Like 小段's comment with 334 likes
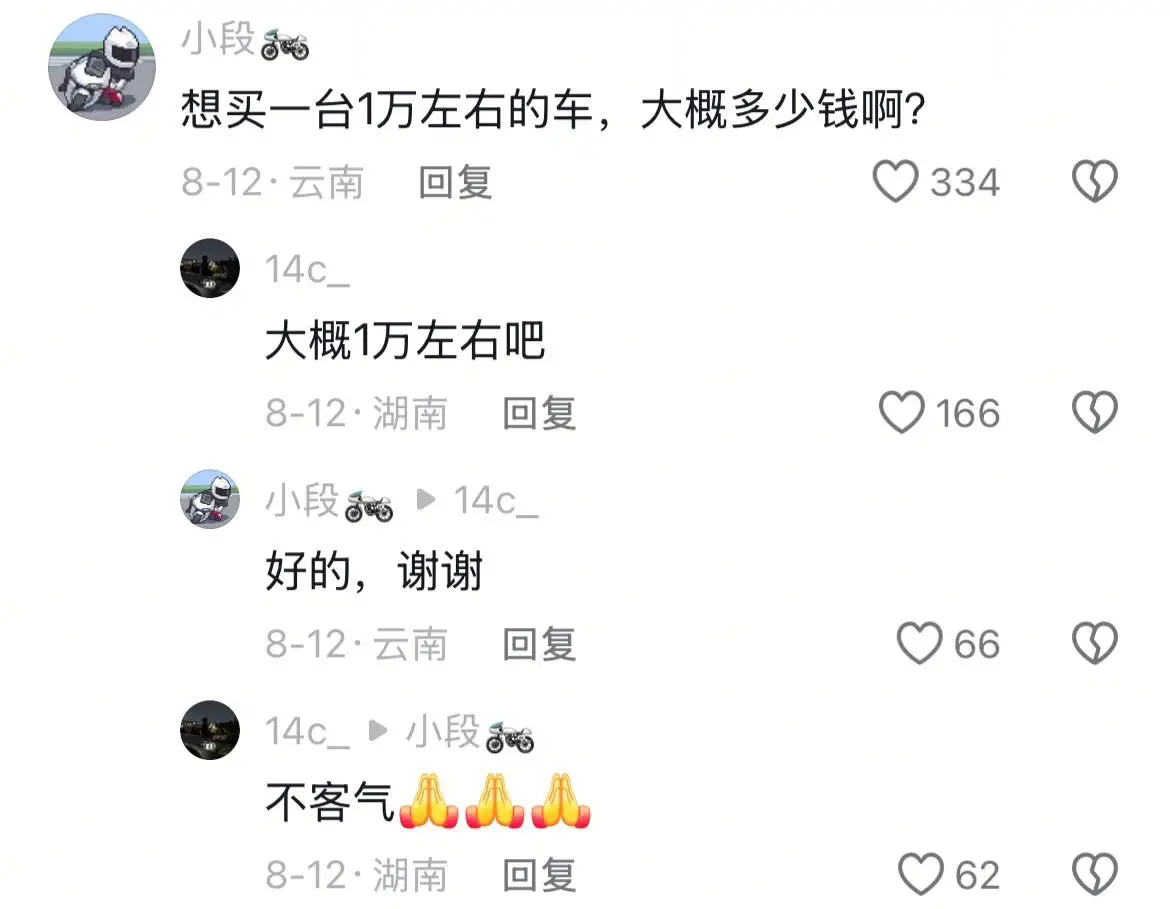 click(x=895, y=181)
